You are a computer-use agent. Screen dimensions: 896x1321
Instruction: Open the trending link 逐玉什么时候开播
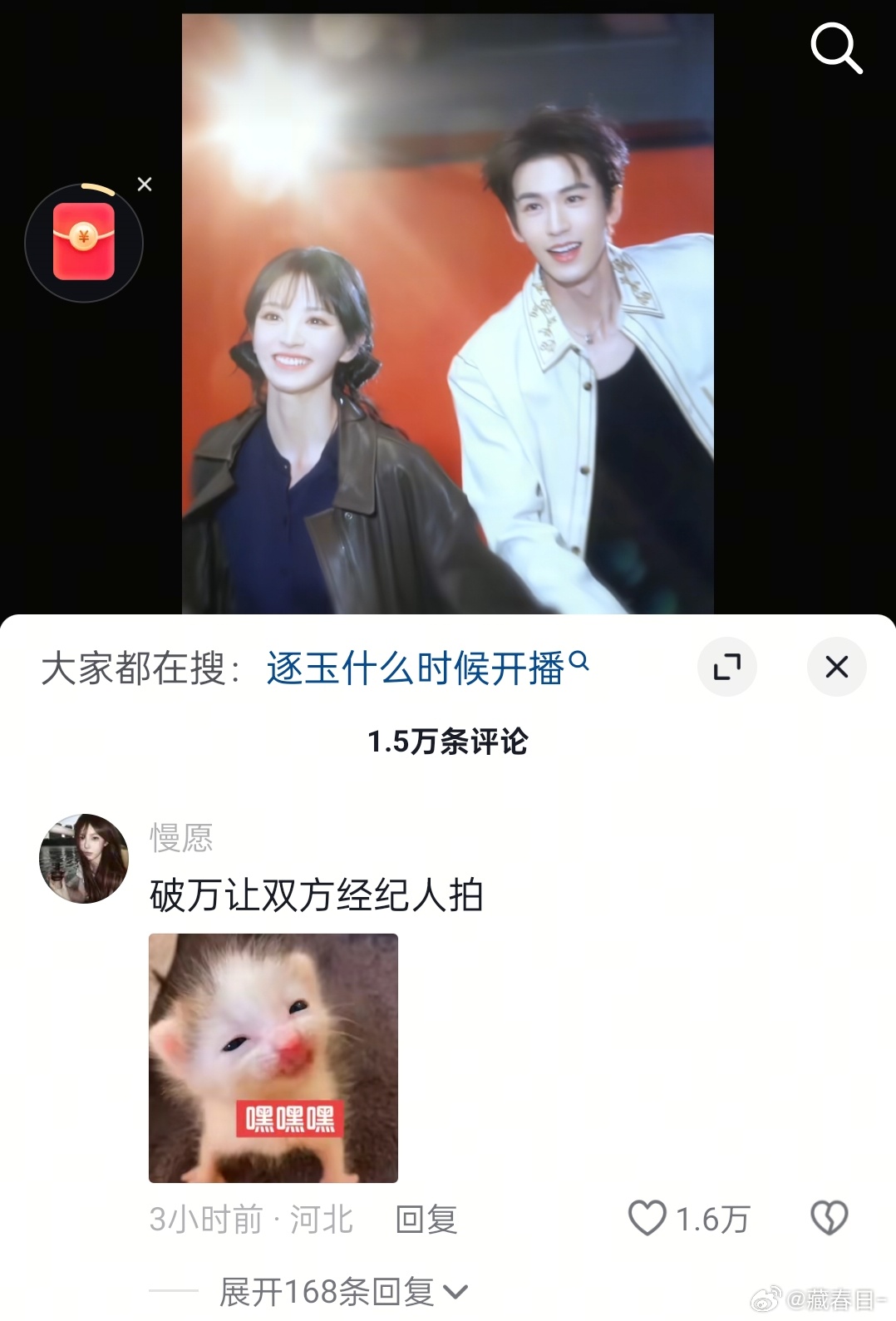coord(416,667)
